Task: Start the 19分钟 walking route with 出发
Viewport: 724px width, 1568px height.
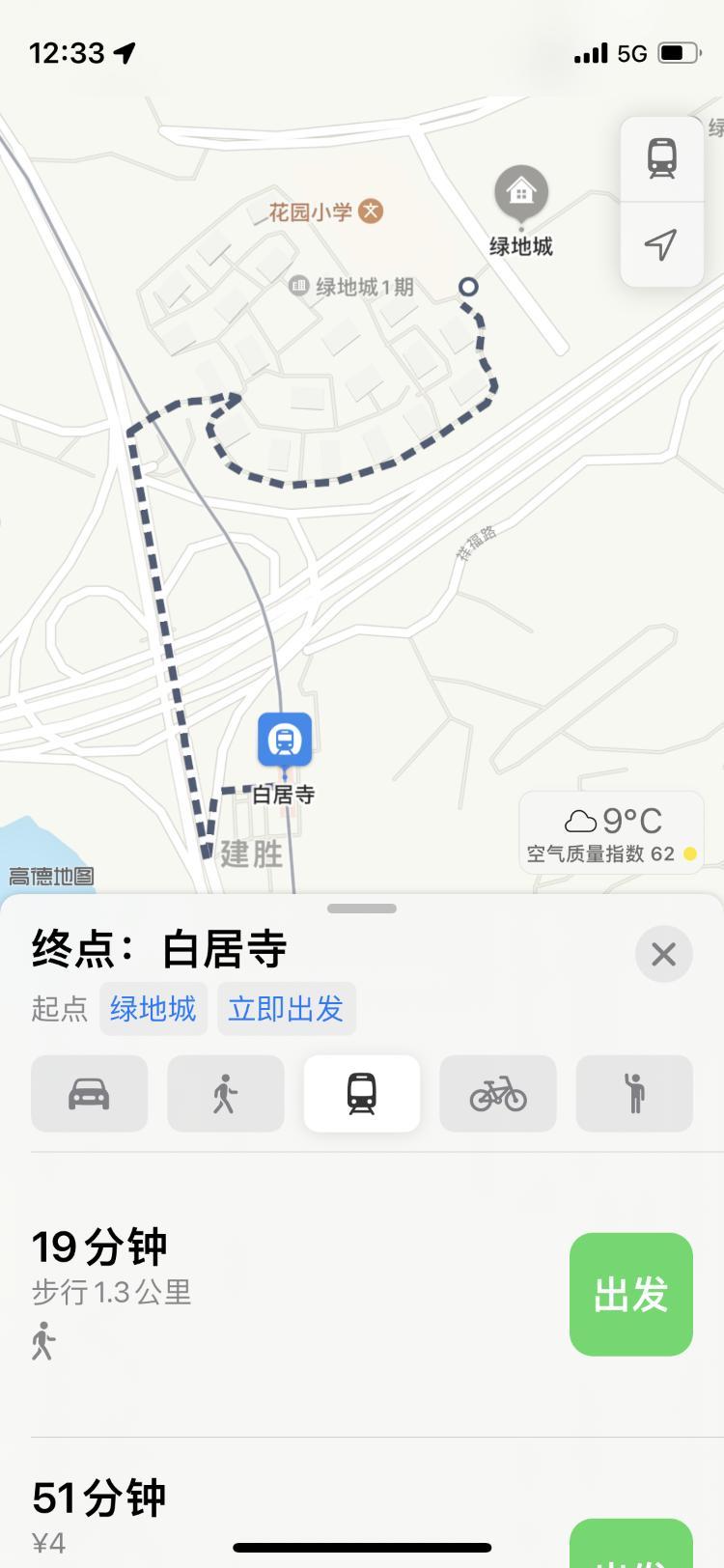Action: 631,1294
